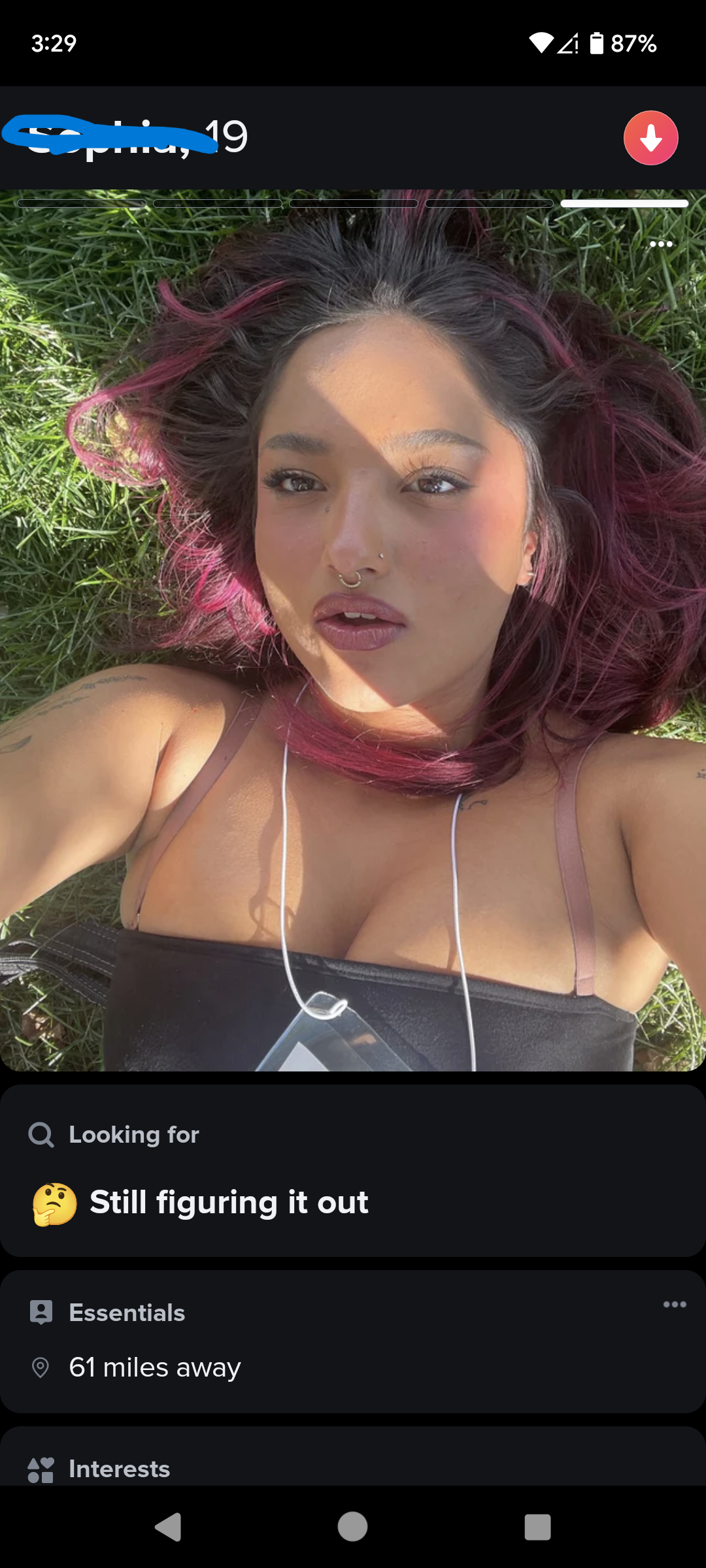Open the Essentials section options menu
The width and height of the screenshot is (706, 1568).
674,1305
